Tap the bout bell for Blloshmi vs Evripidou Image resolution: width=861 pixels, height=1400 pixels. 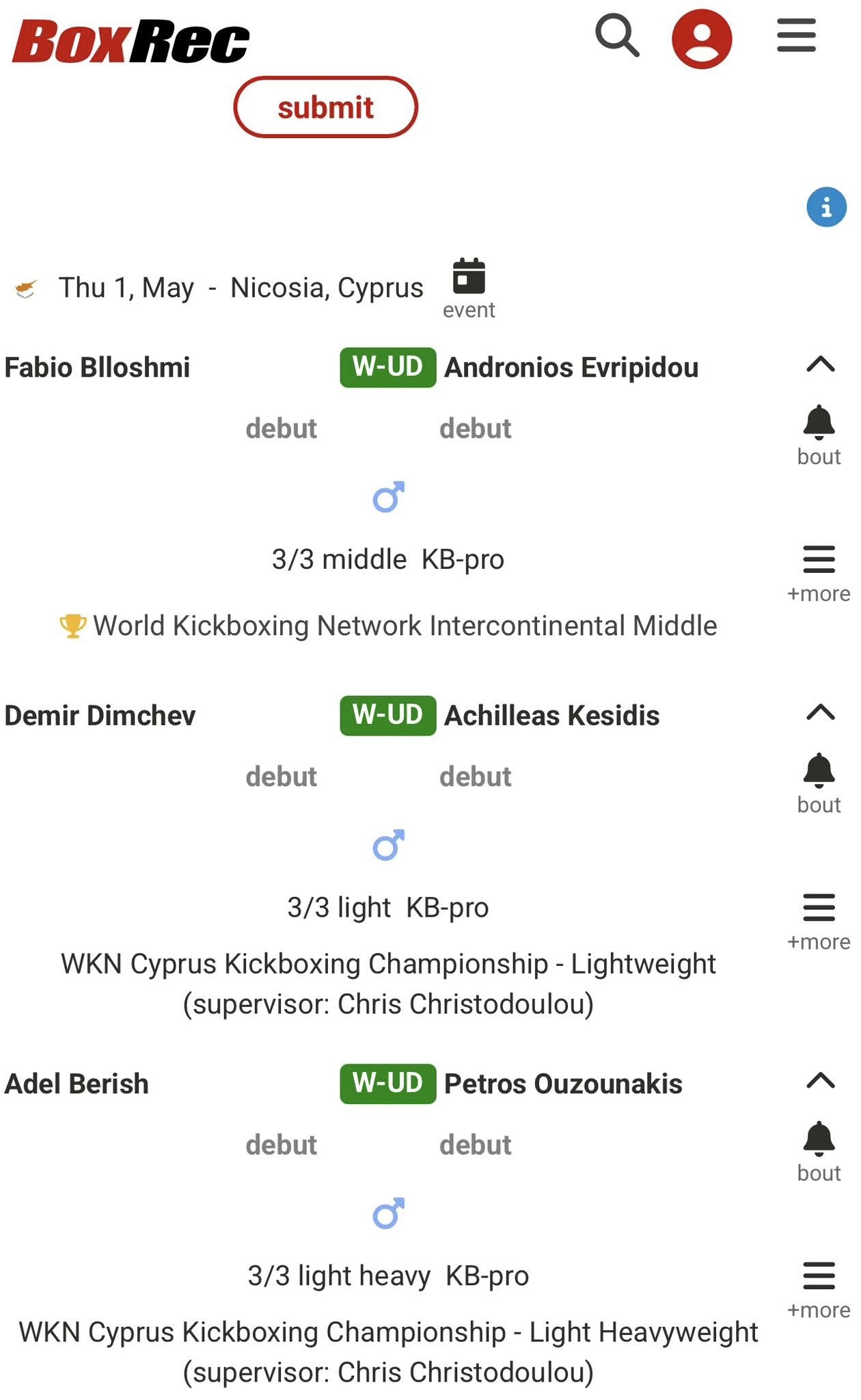[x=819, y=435]
